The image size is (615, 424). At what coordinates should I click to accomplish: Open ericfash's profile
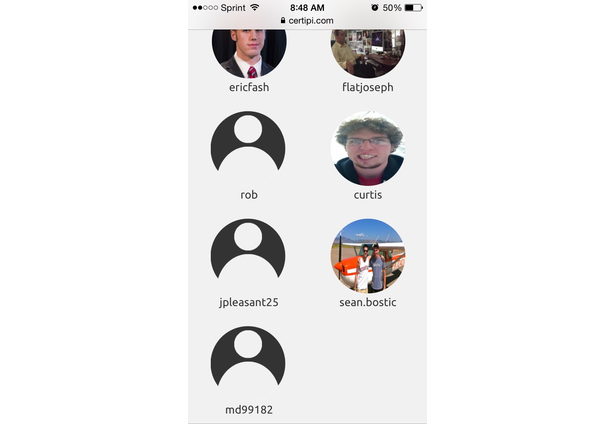tap(248, 55)
